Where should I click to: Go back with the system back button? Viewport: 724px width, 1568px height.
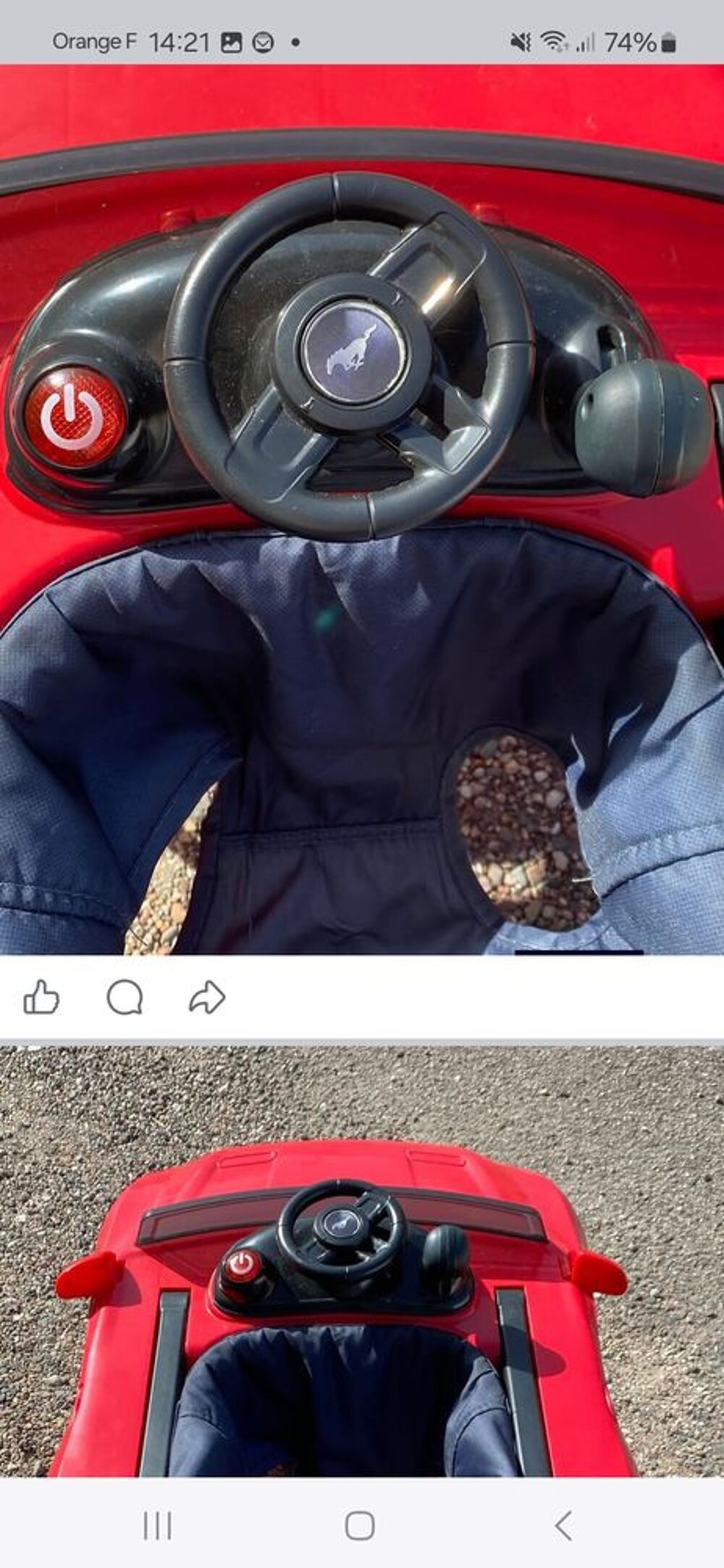[563, 1525]
